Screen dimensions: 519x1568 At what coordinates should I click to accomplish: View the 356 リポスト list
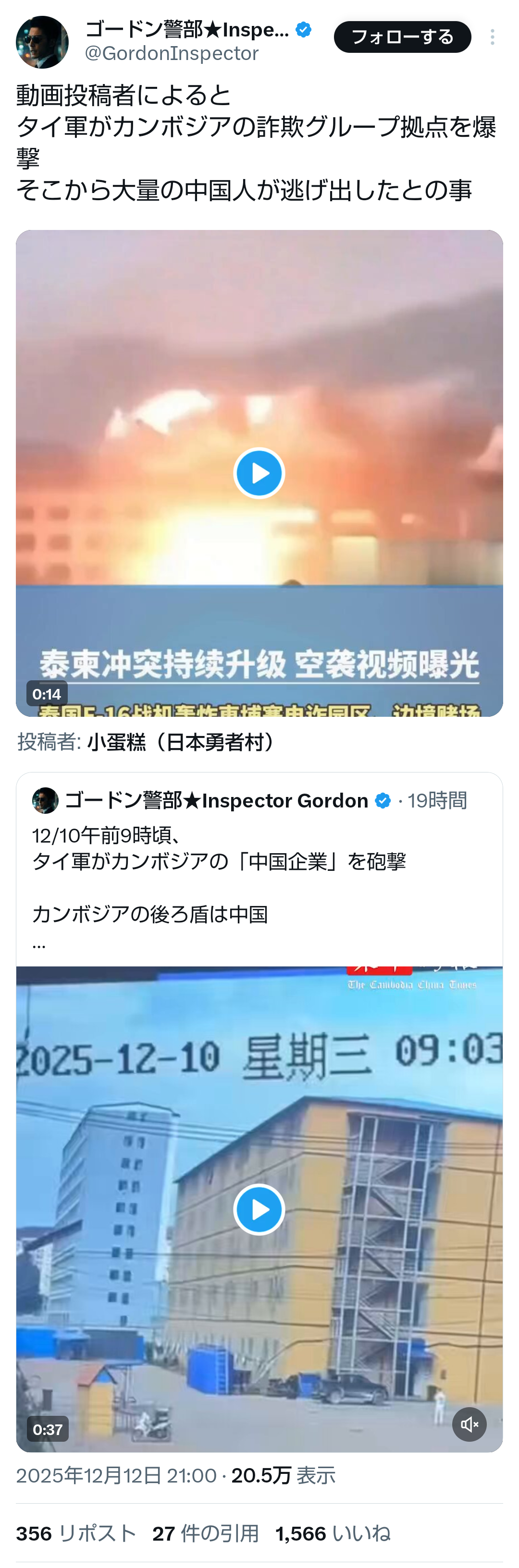76,1533
